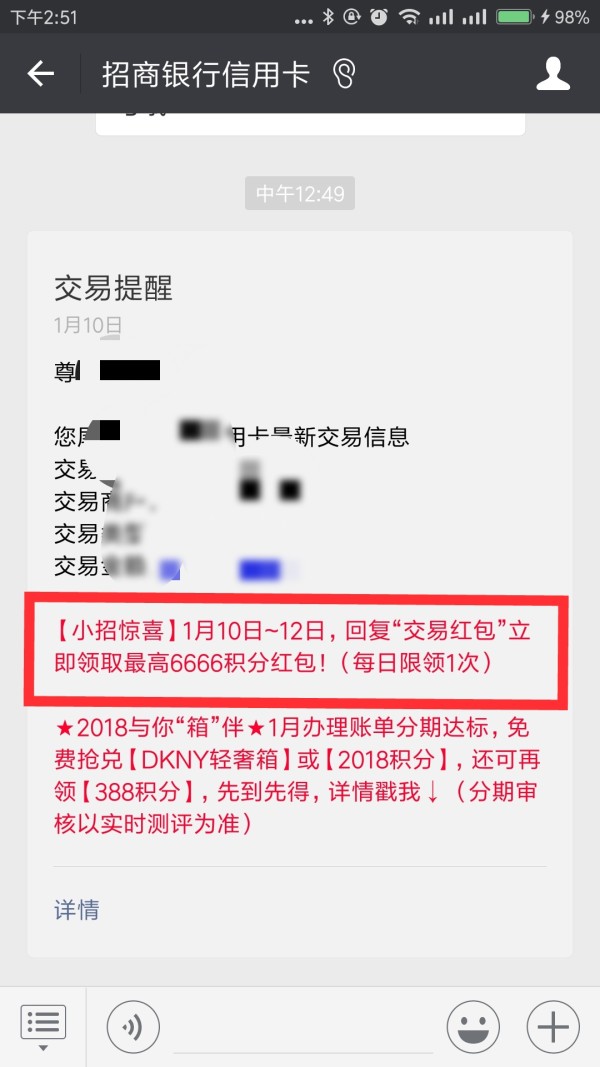Open the 交易提醒 message card
Screen dimensions: 600x1067
pos(300,593)
